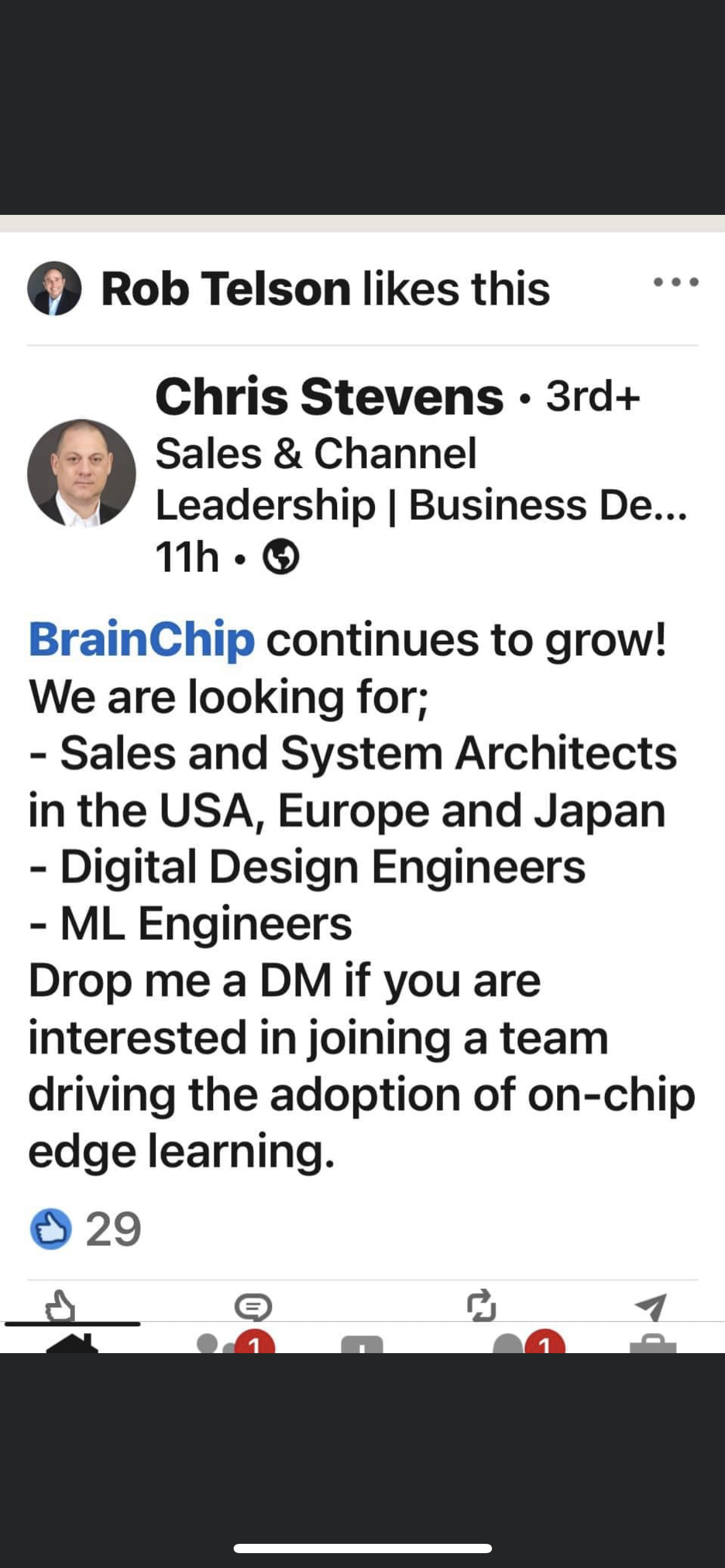Open the three-dot post options menu

tap(676, 282)
